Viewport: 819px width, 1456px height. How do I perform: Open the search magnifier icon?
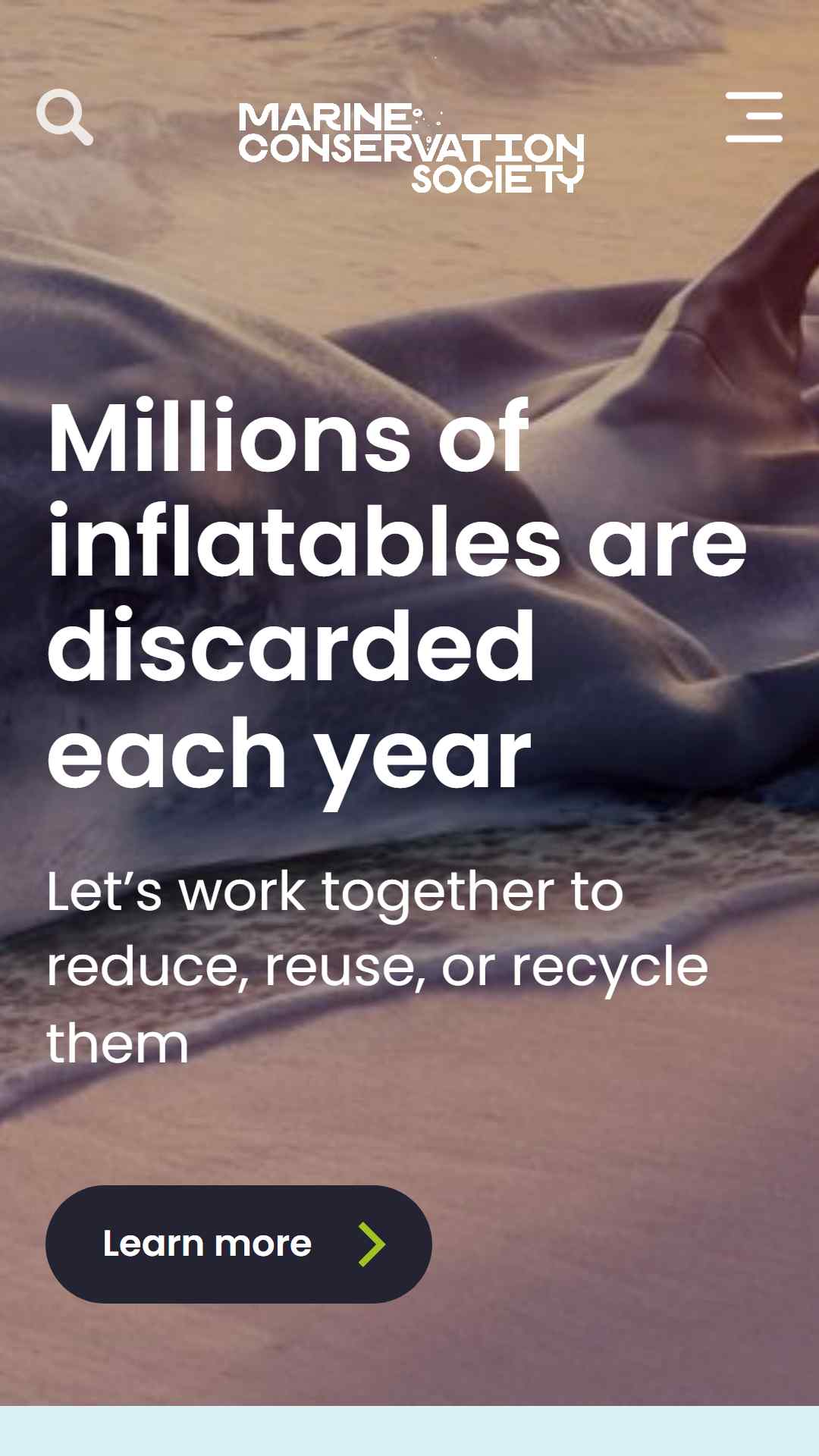(x=64, y=117)
